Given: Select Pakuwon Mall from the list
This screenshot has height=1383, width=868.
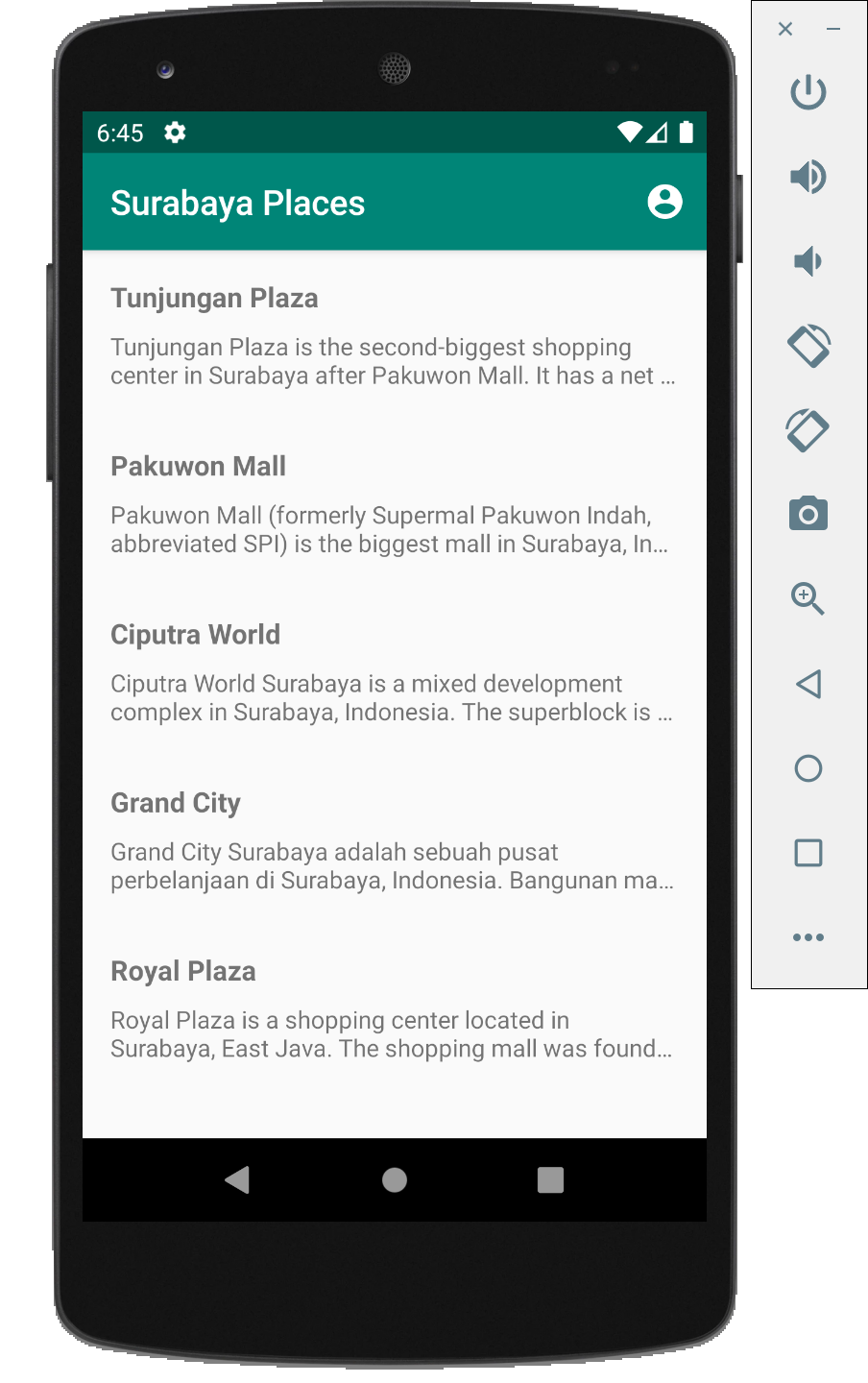Looking at the screenshot, I should point(394,504).
